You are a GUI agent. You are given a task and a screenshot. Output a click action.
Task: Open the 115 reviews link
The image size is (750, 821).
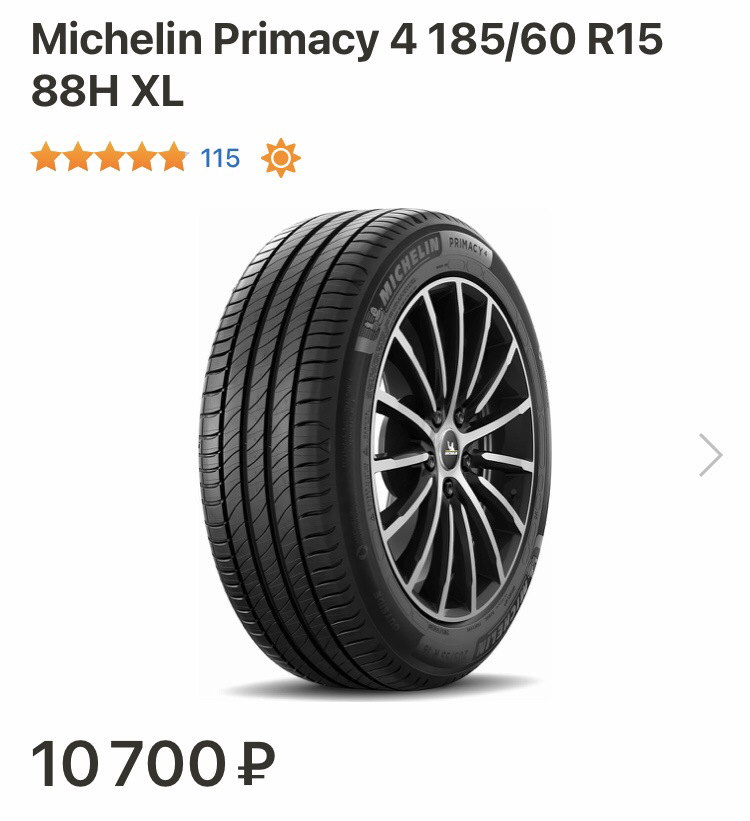click(x=218, y=158)
